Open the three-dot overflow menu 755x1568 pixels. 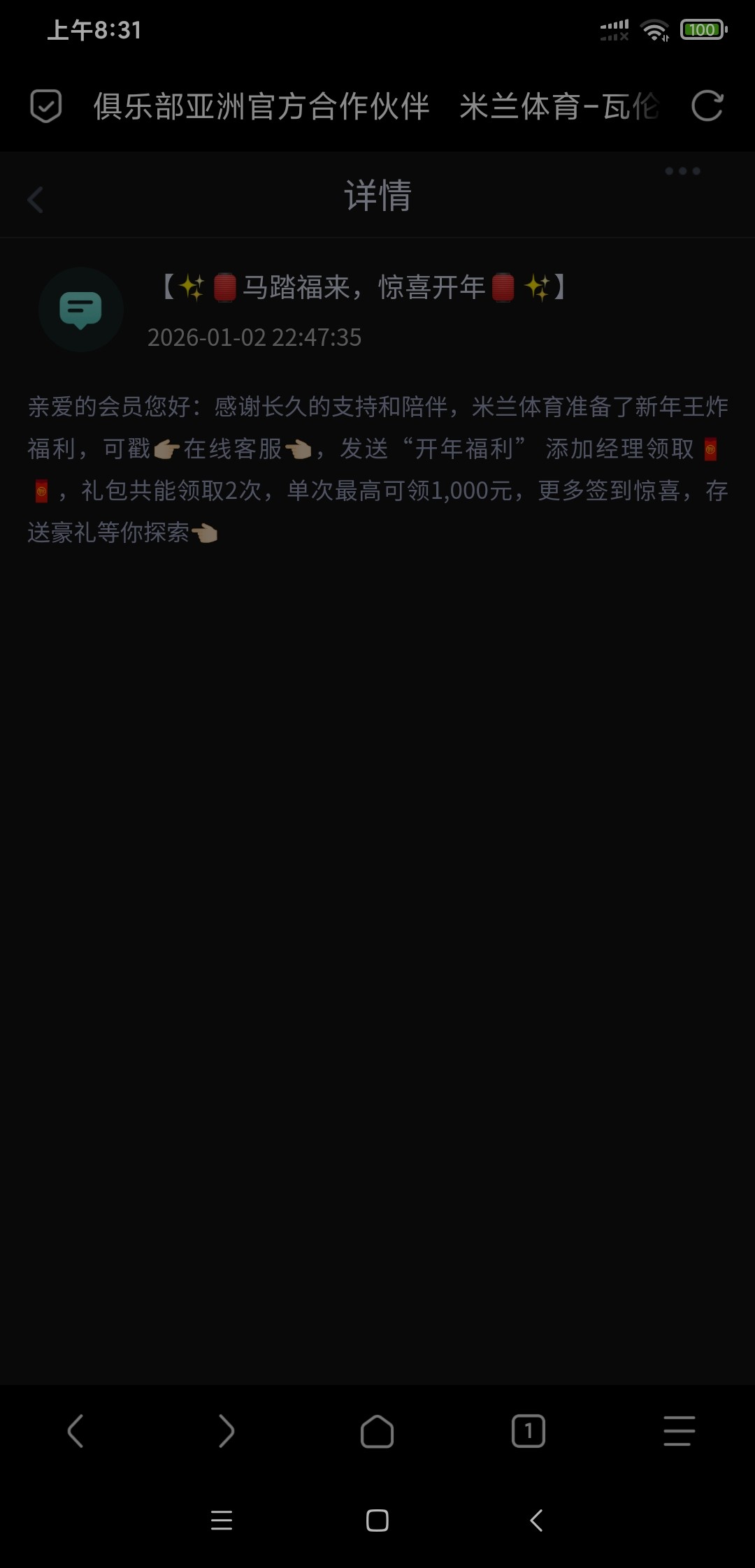coord(682,171)
